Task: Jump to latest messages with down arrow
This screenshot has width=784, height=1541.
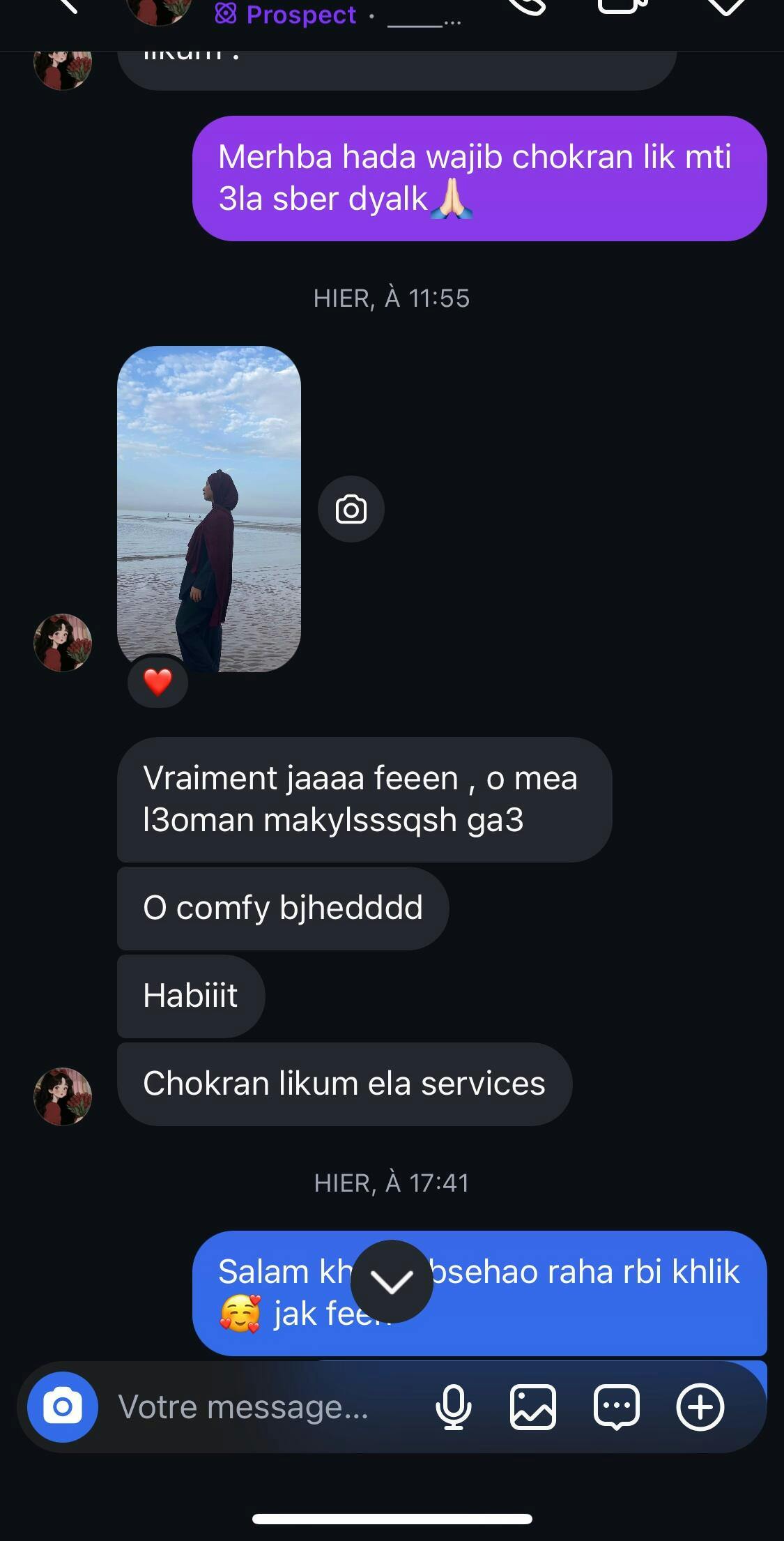Action: (x=392, y=1282)
